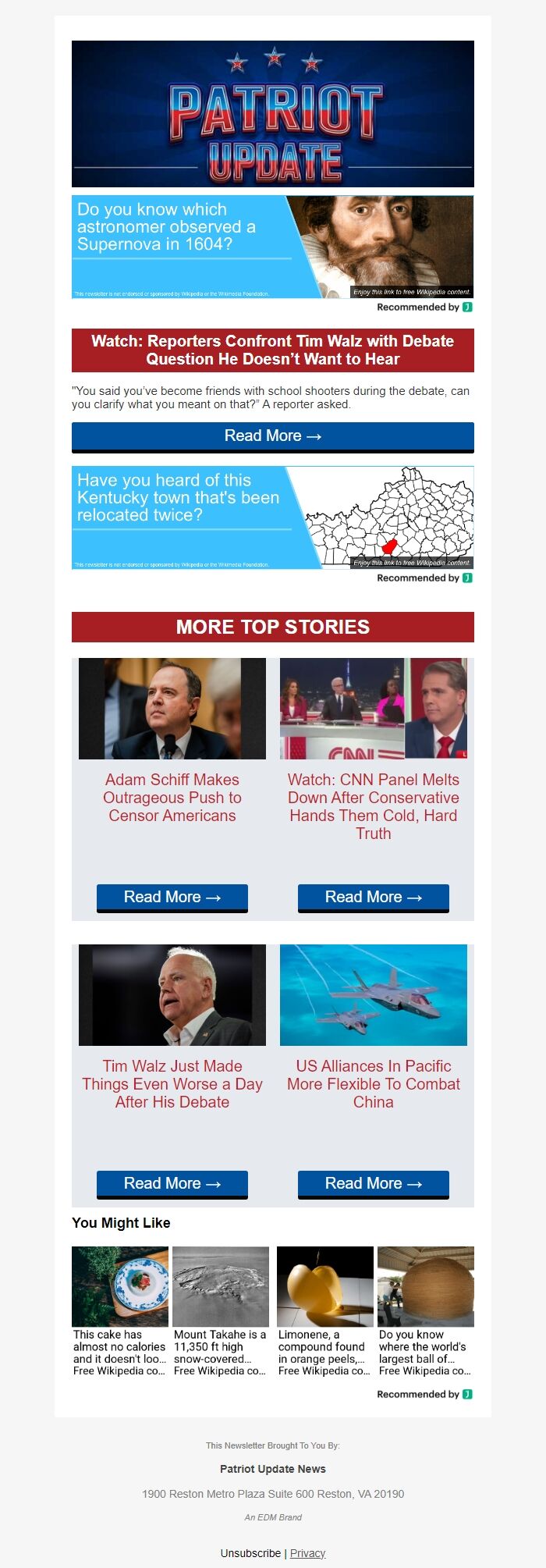Screen dimensions: 546x1568
Task: Read More under Tim Walz debate aftermath story
Action: 172,1184
